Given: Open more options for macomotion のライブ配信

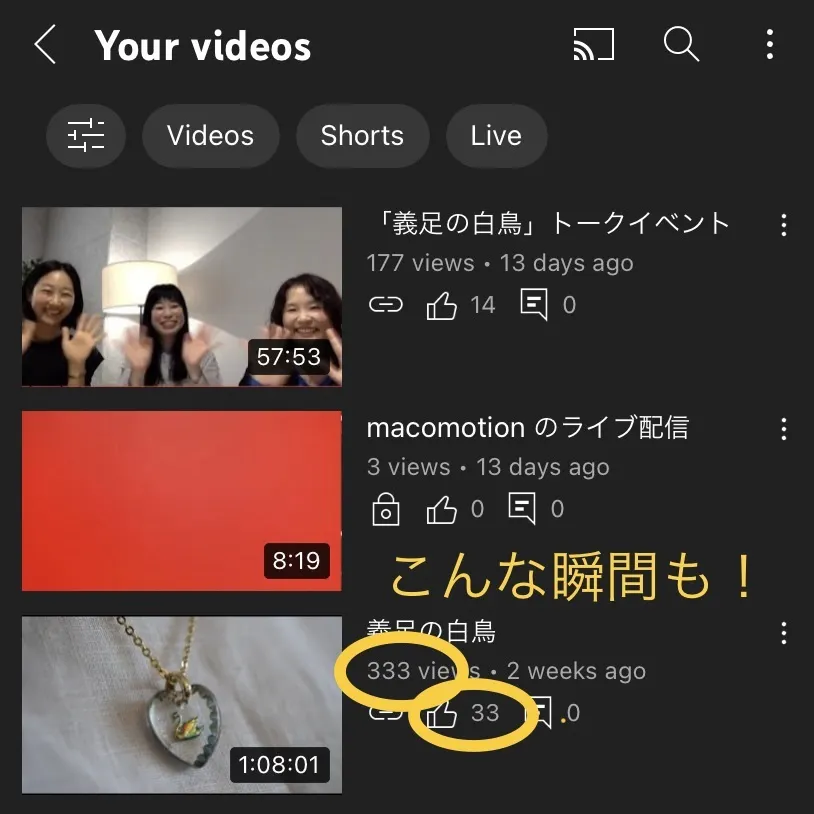Looking at the screenshot, I should point(784,429).
